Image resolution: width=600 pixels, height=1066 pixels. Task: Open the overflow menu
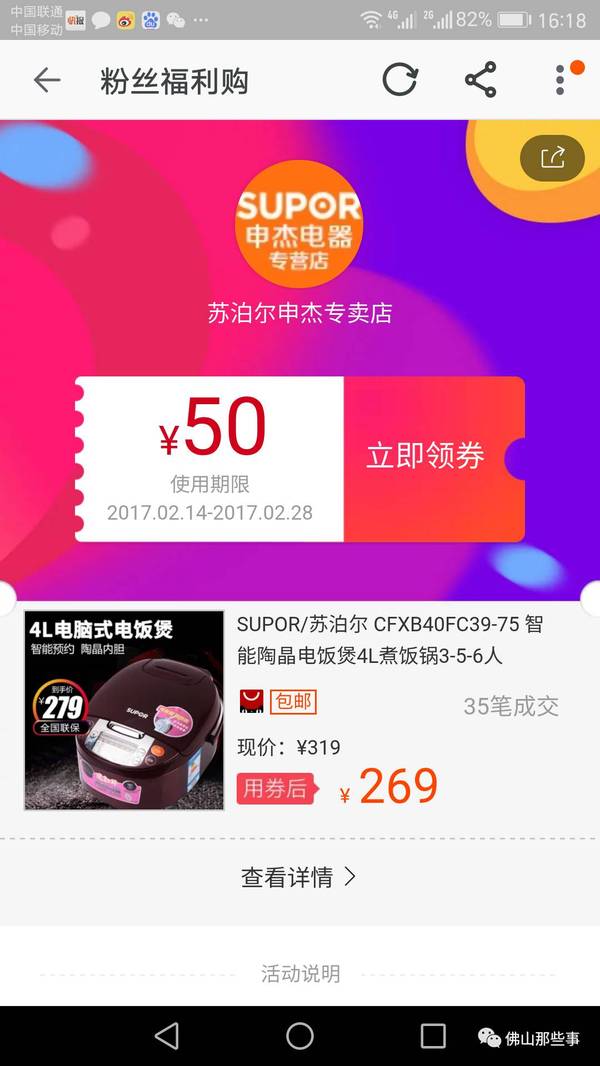click(x=561, y=80)
